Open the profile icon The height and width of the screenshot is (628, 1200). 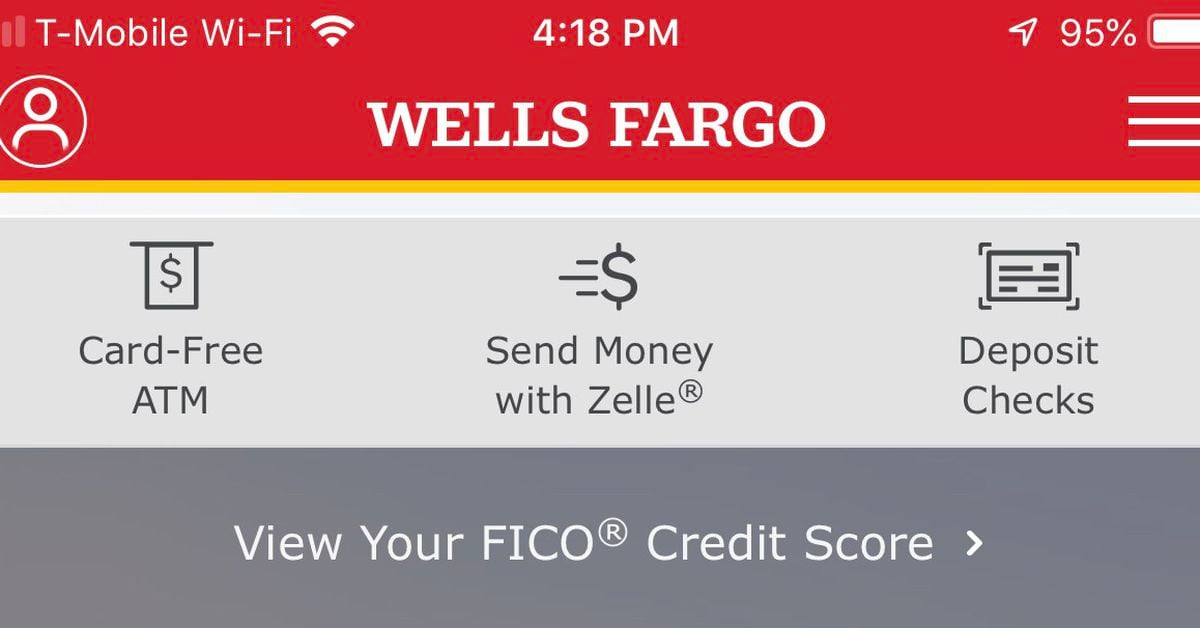(x=42, y=122)
